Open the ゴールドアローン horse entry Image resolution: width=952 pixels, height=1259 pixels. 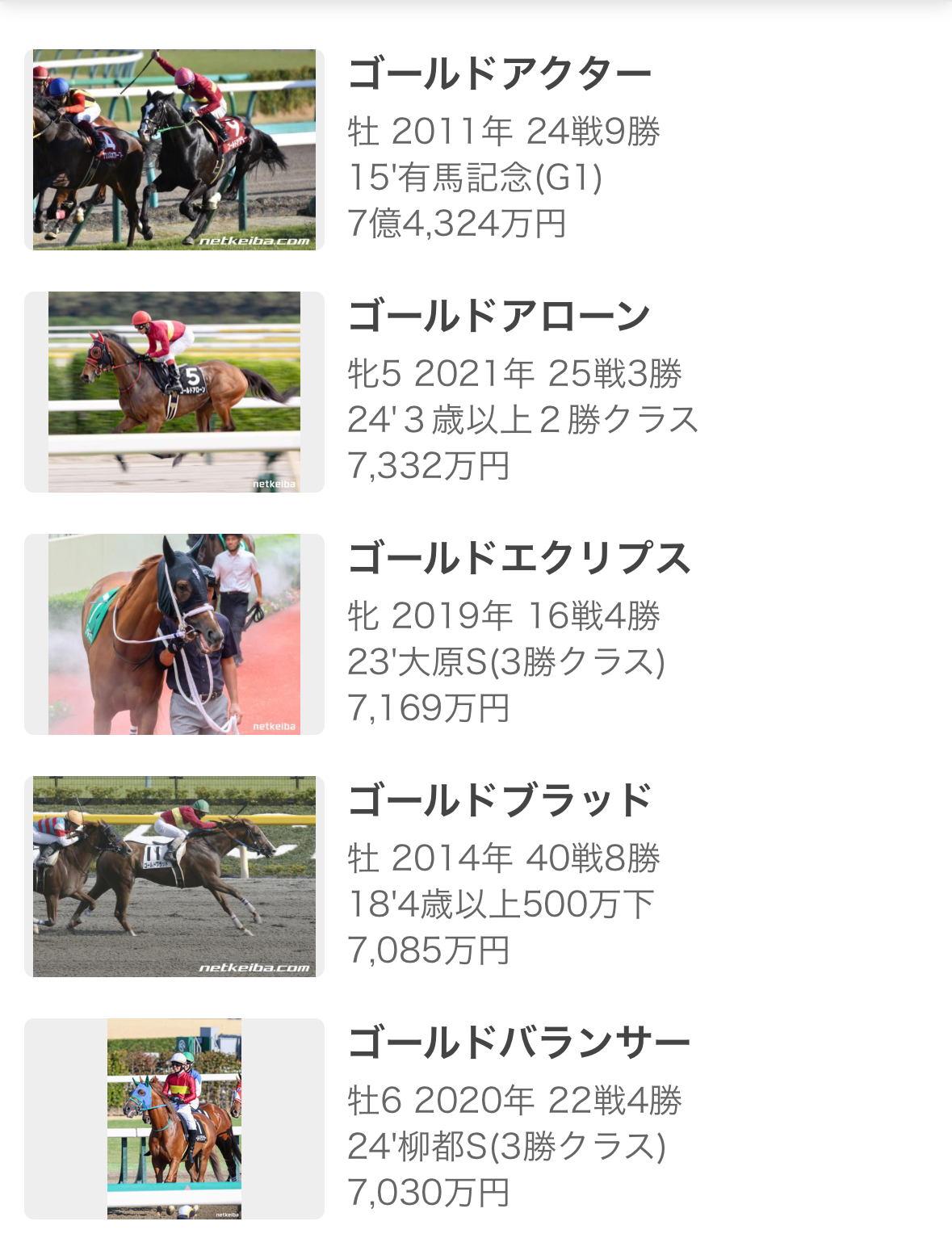(499, 317)
